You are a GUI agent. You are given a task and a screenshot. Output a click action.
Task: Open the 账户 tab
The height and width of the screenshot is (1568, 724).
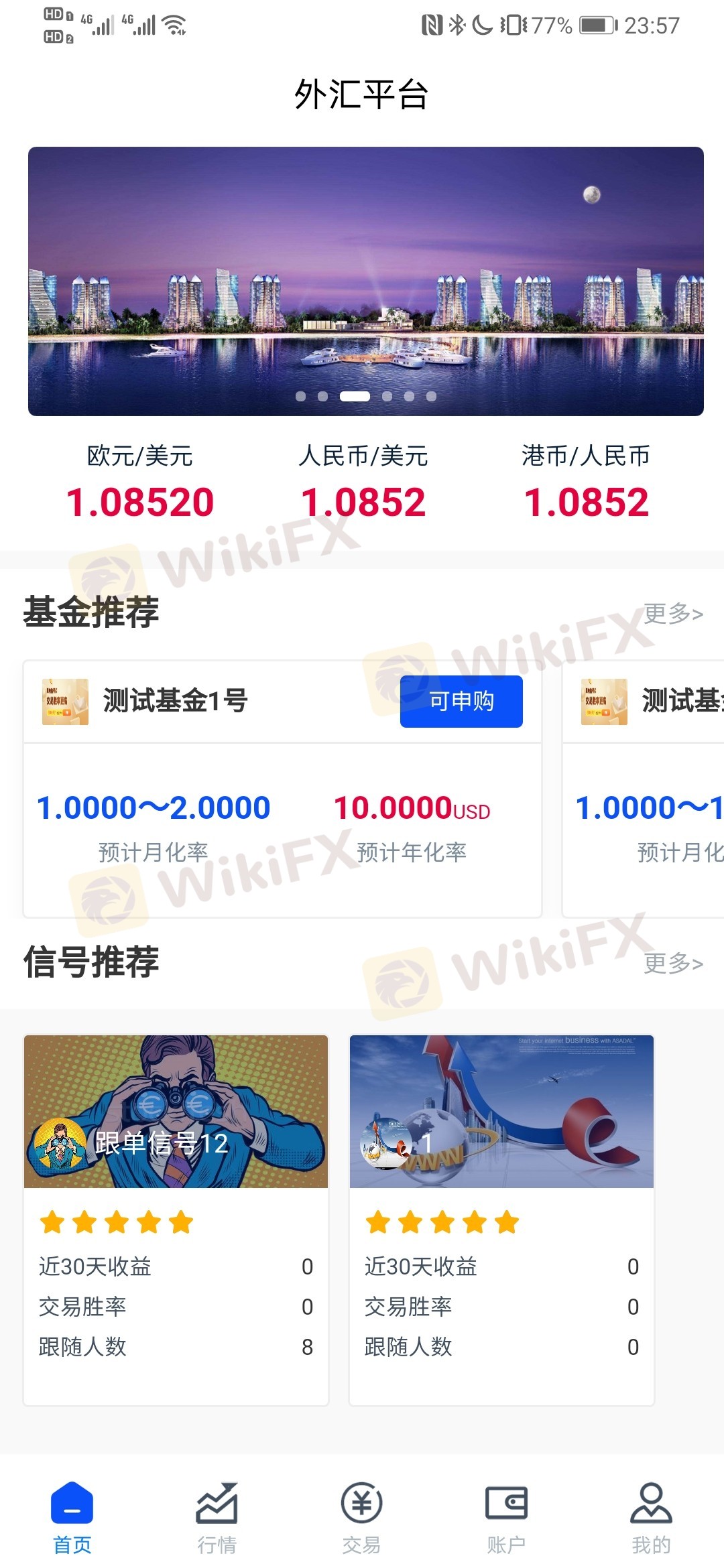pyautogui.click(x=506, y=1517)
